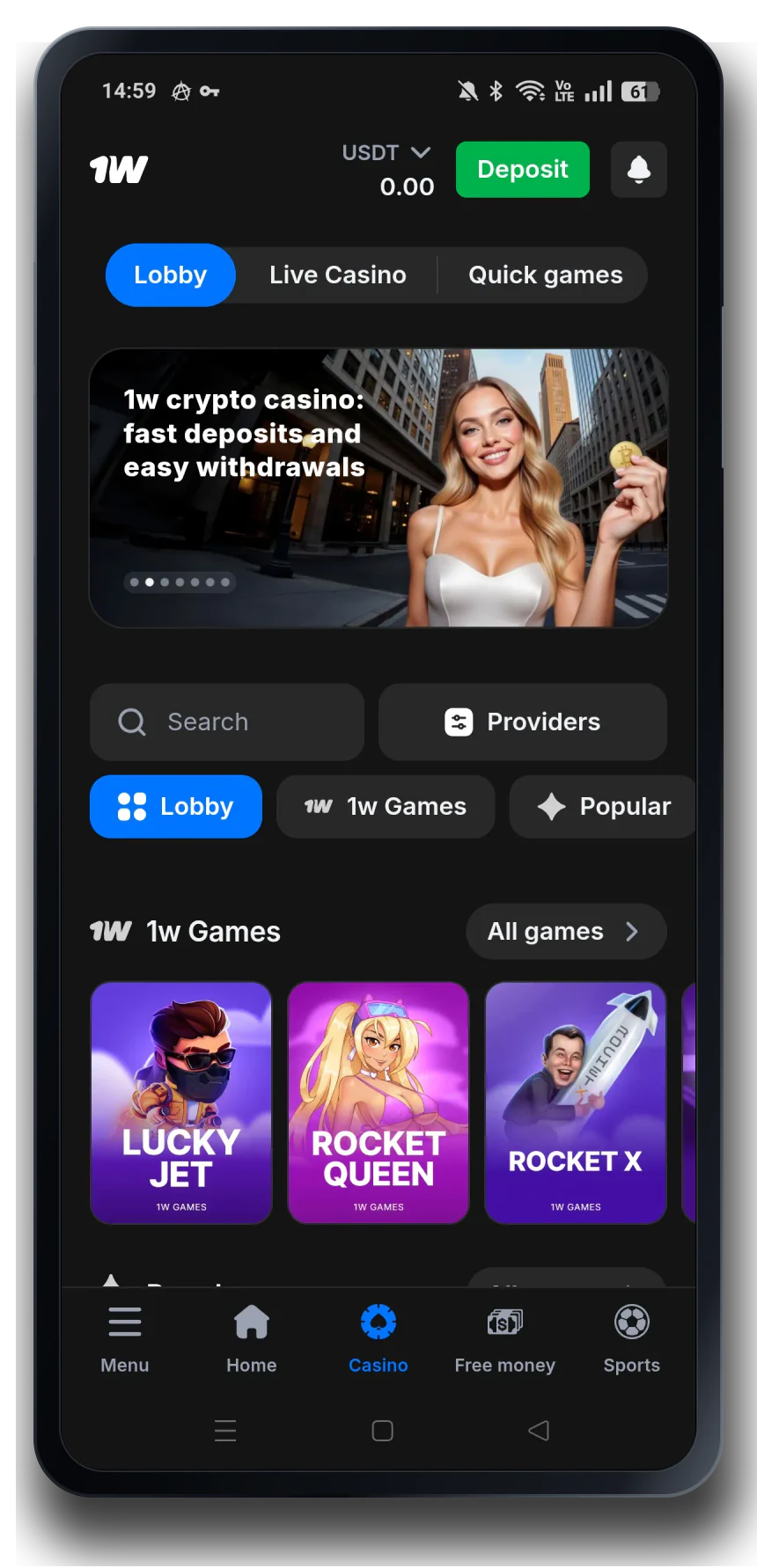Open the Free money tab
The height and width of the screenshot is (1568, 757).
[x=505, y=1340]
